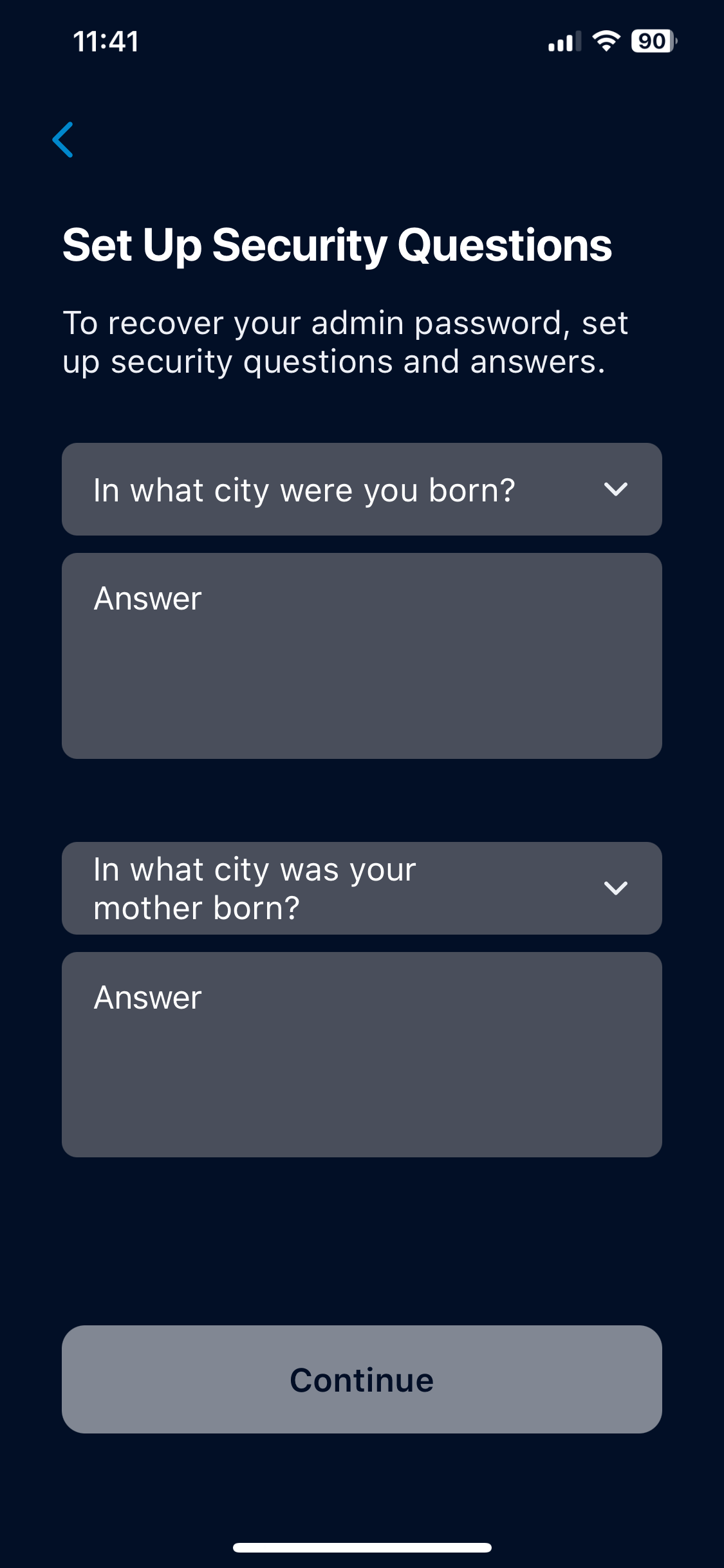Expand the 'In what city was your mother born?' dropdown

point(362,888)
